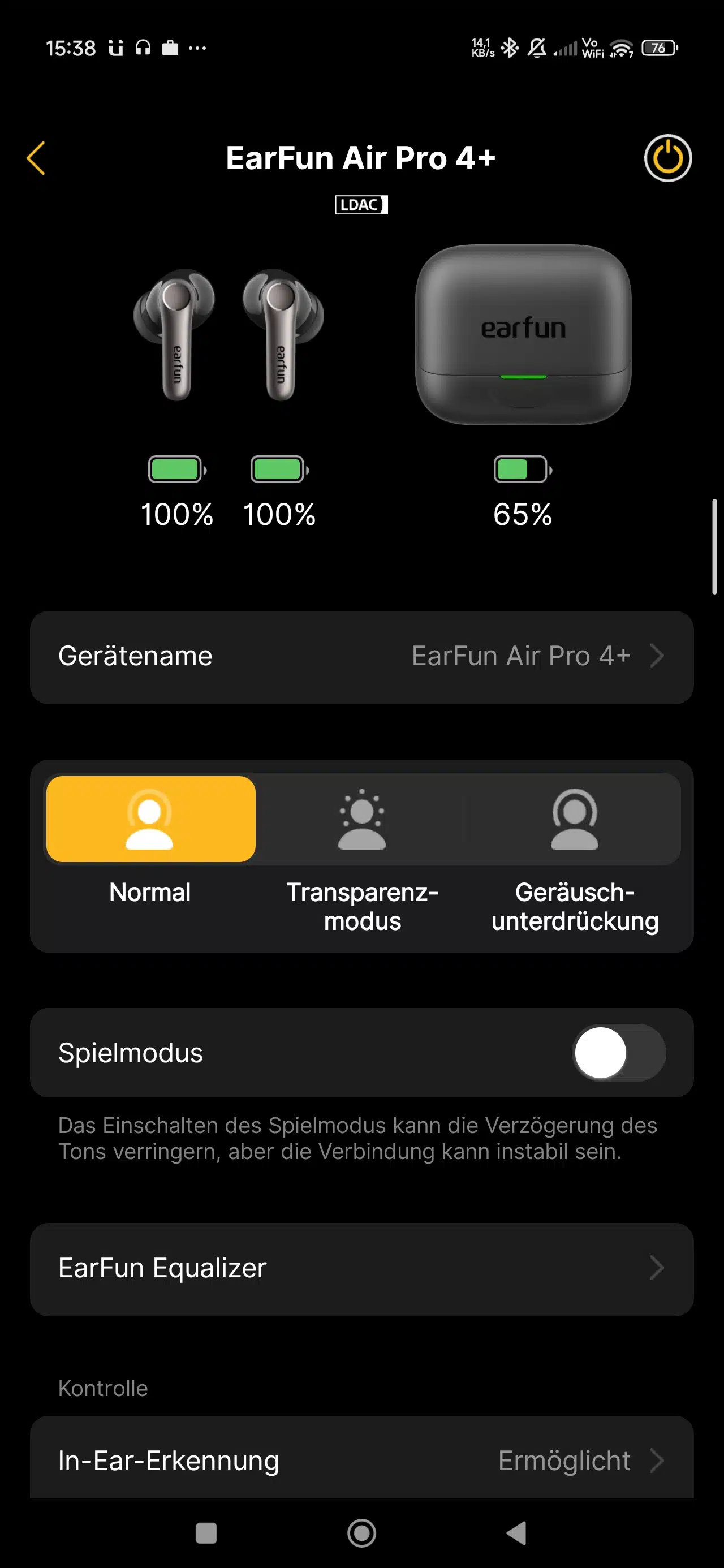Select the Normal sound mode

(150, 819)
